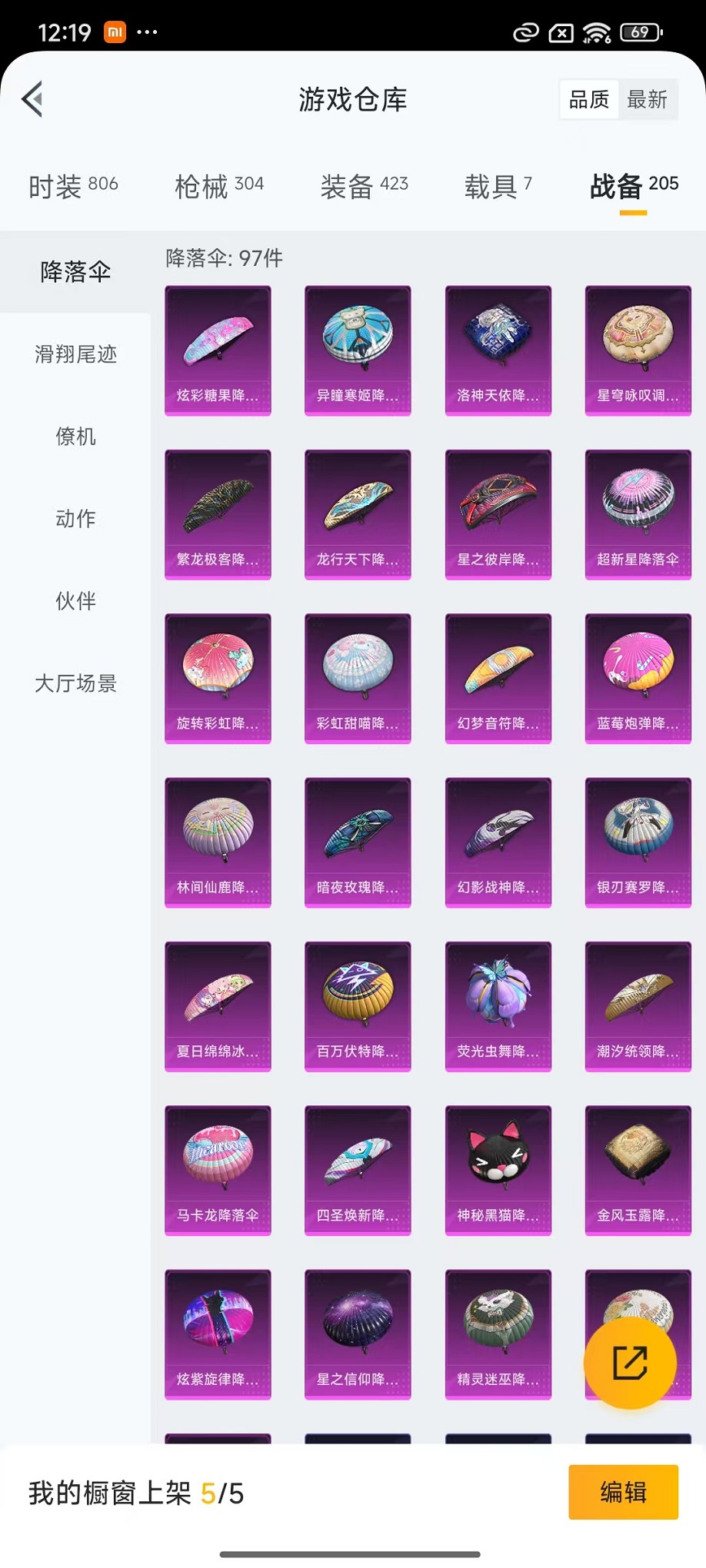Screen dimensions: 706x1568
Task: Open the 大厅场景 category
Action: pyautogui.click(x=75, y=683)
